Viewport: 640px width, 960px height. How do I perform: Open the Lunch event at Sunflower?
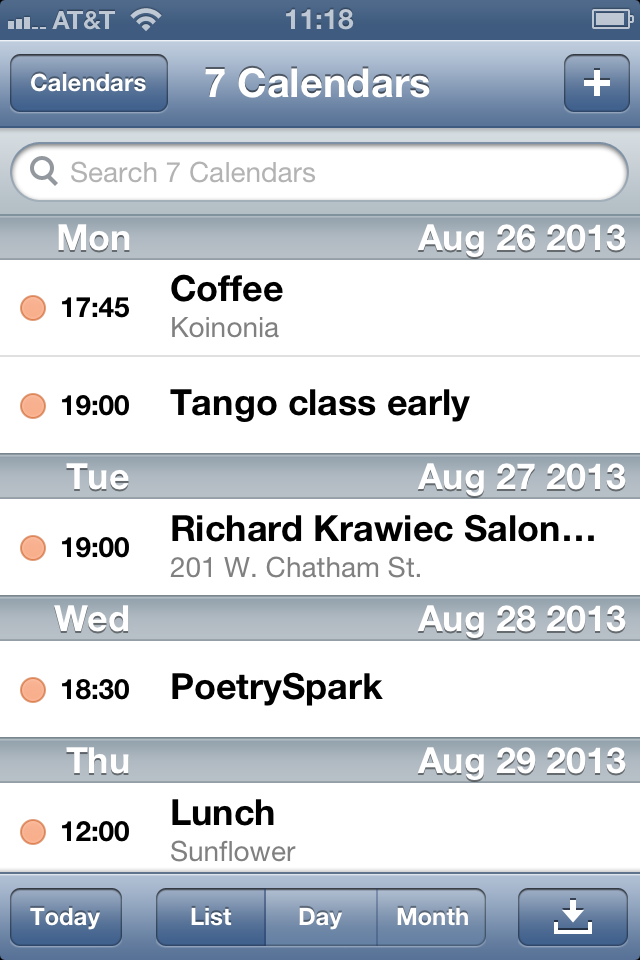pyautogui.click(x=320, y=830)
